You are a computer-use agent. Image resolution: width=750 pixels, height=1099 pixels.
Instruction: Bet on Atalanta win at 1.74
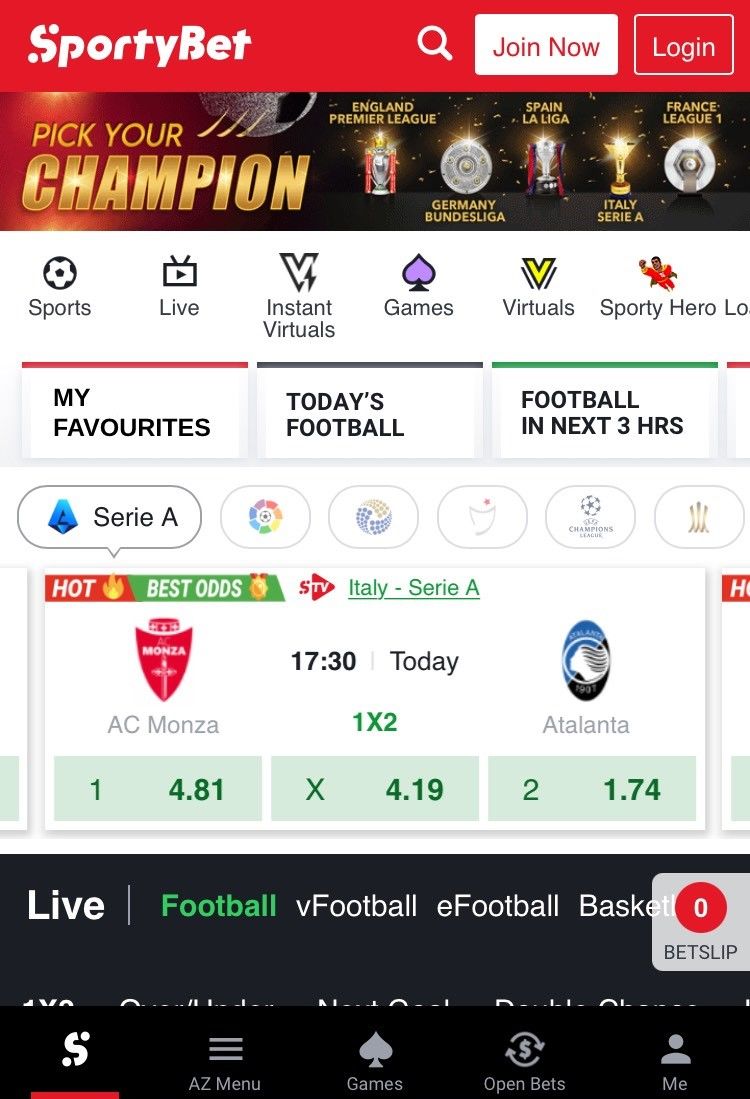tap(592, 790)
